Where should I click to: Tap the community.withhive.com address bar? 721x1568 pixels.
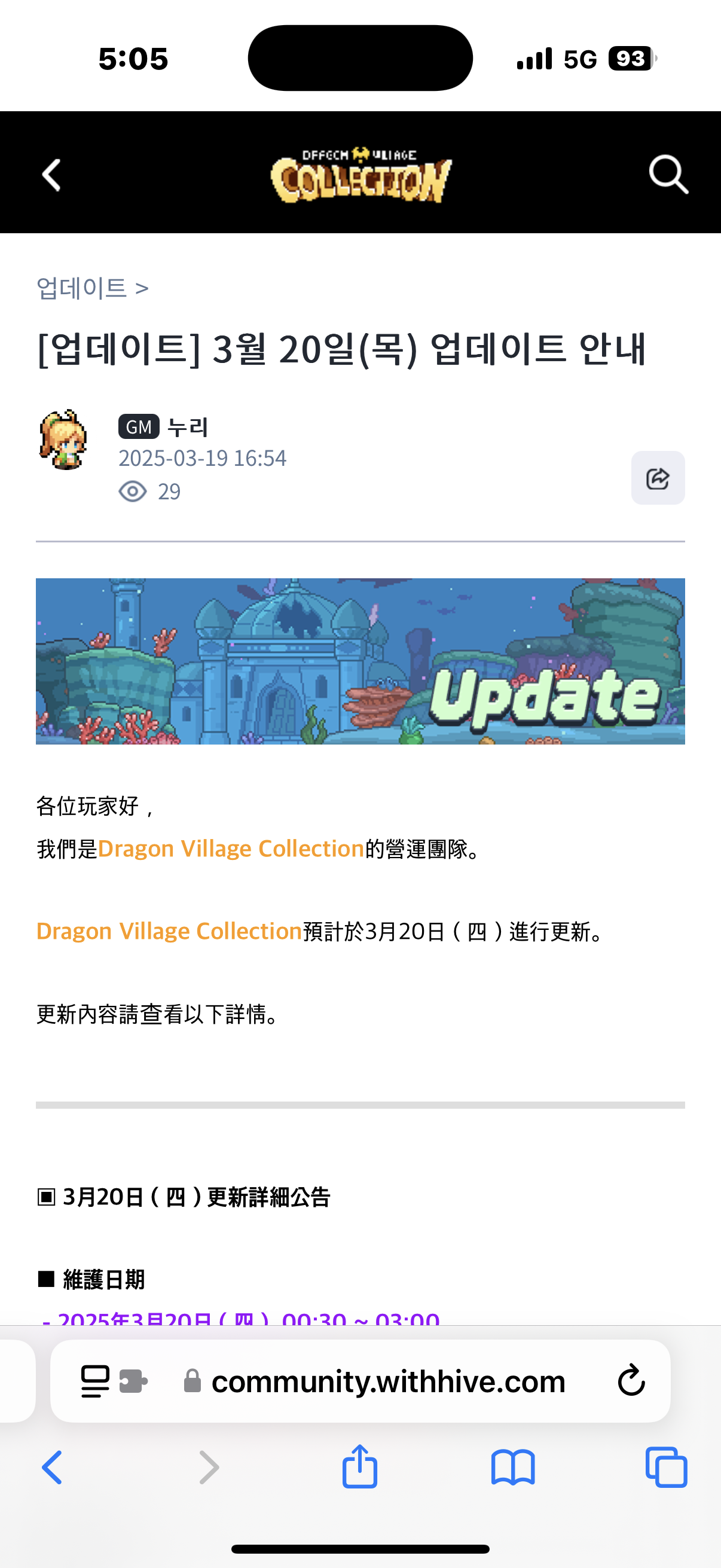pos(388,1381)
